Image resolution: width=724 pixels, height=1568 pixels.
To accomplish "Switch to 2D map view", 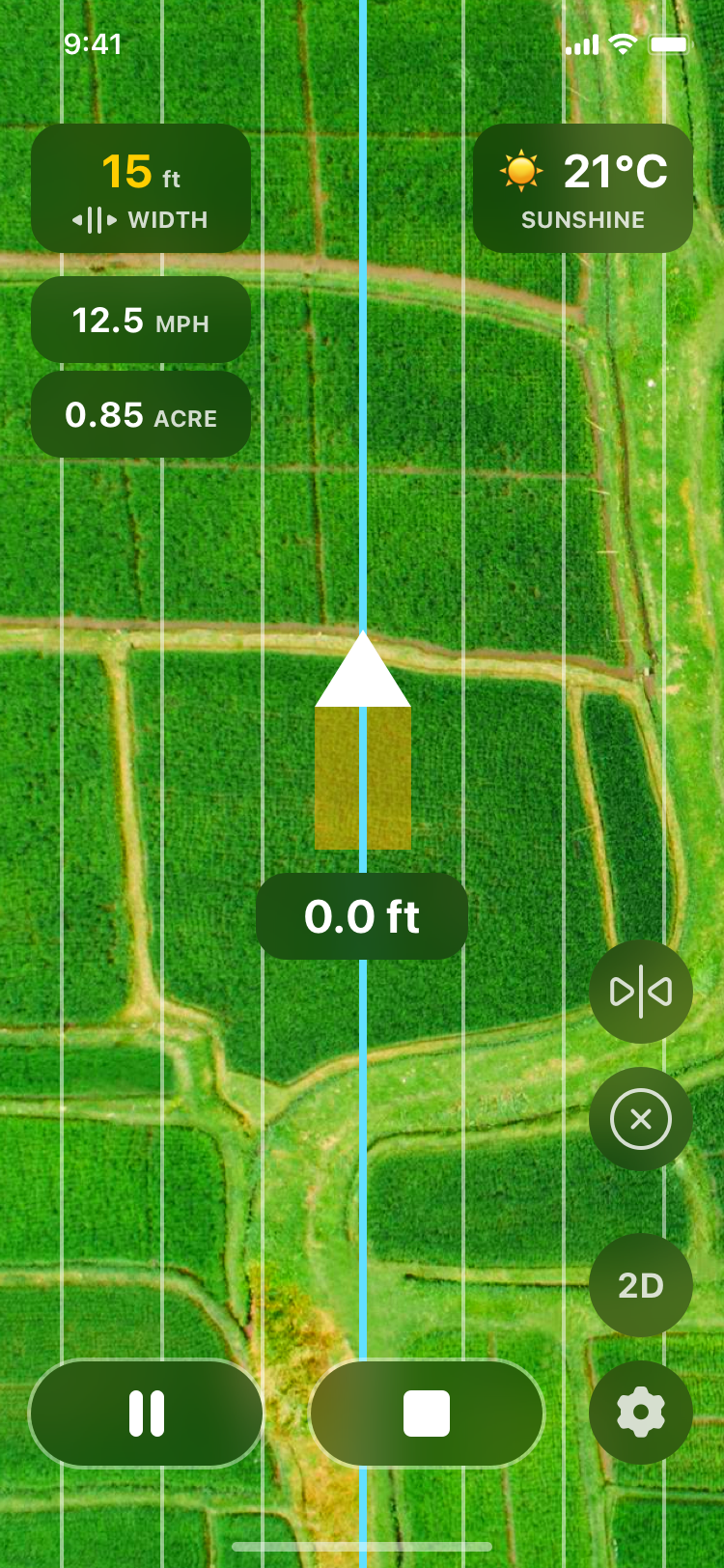I will tap(641, 1285).
